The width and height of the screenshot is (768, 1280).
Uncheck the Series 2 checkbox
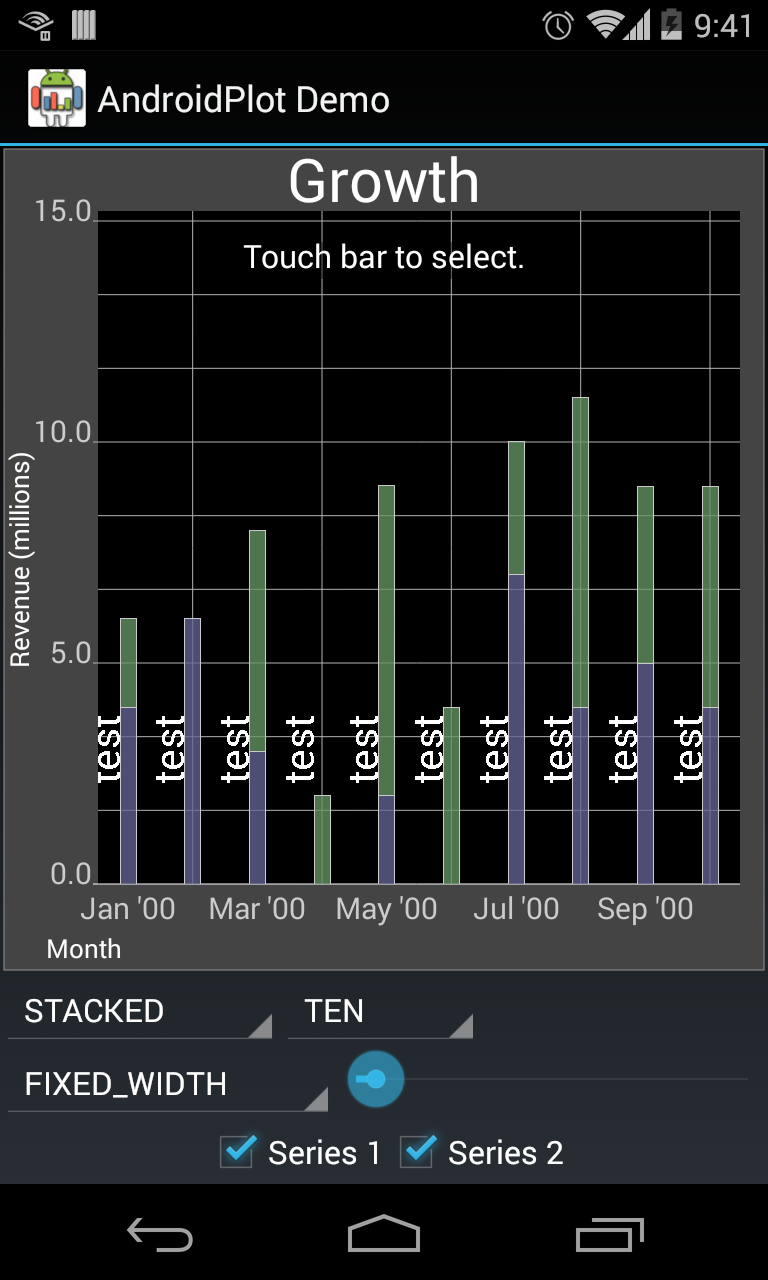[418, 1152]
